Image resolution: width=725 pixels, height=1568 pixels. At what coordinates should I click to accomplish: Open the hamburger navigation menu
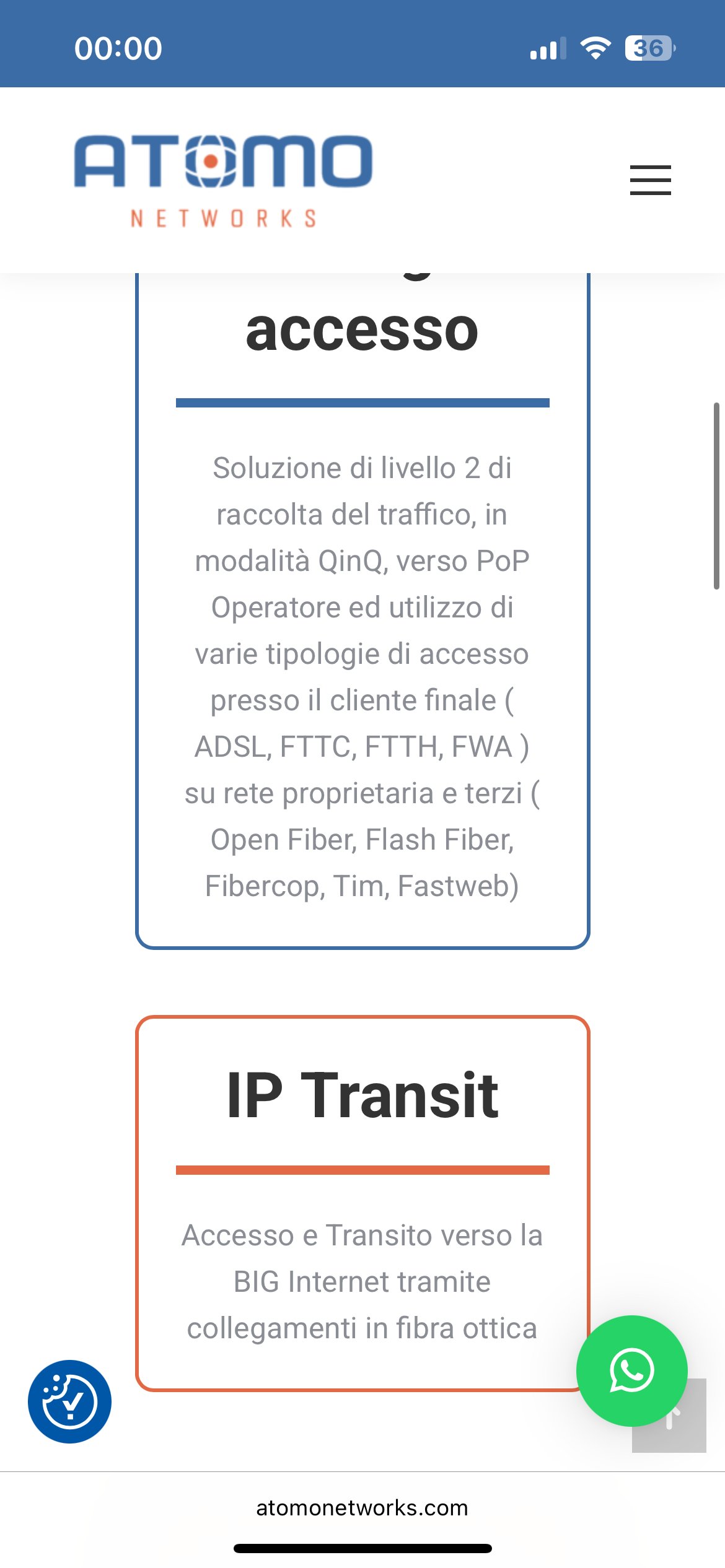(650, 180)
